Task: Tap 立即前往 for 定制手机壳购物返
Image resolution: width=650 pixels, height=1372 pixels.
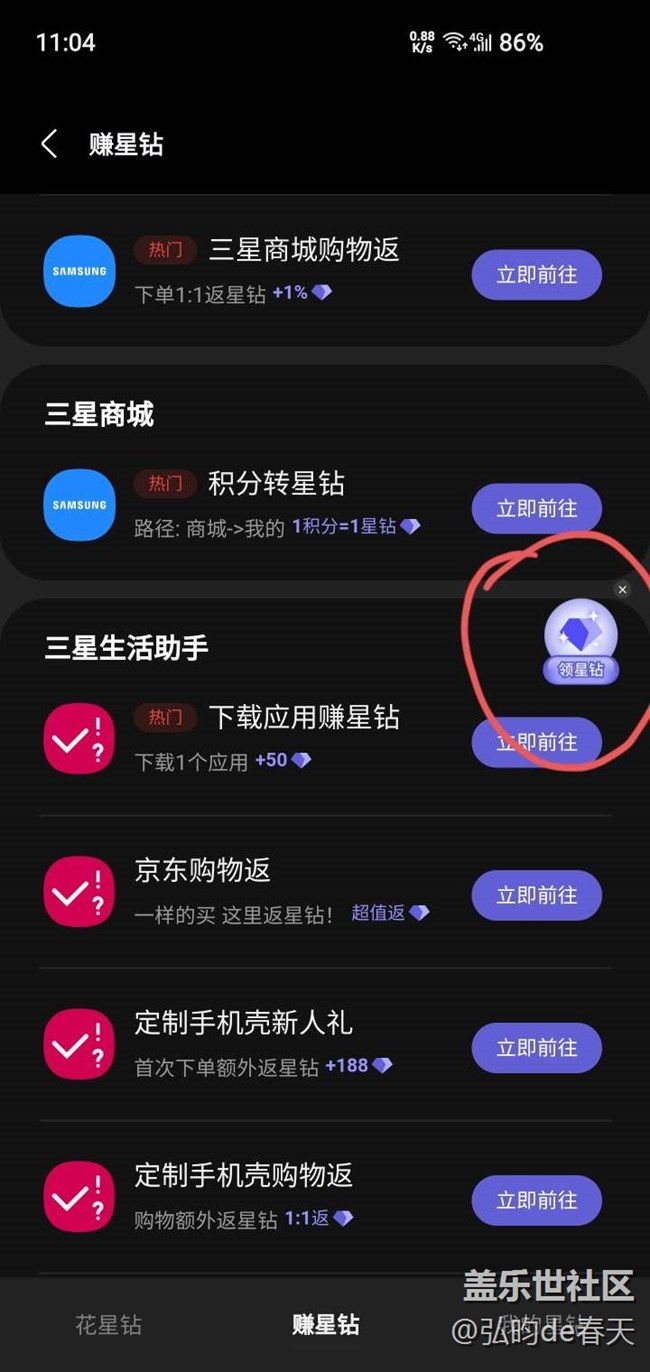Action: coord(537,1200)
